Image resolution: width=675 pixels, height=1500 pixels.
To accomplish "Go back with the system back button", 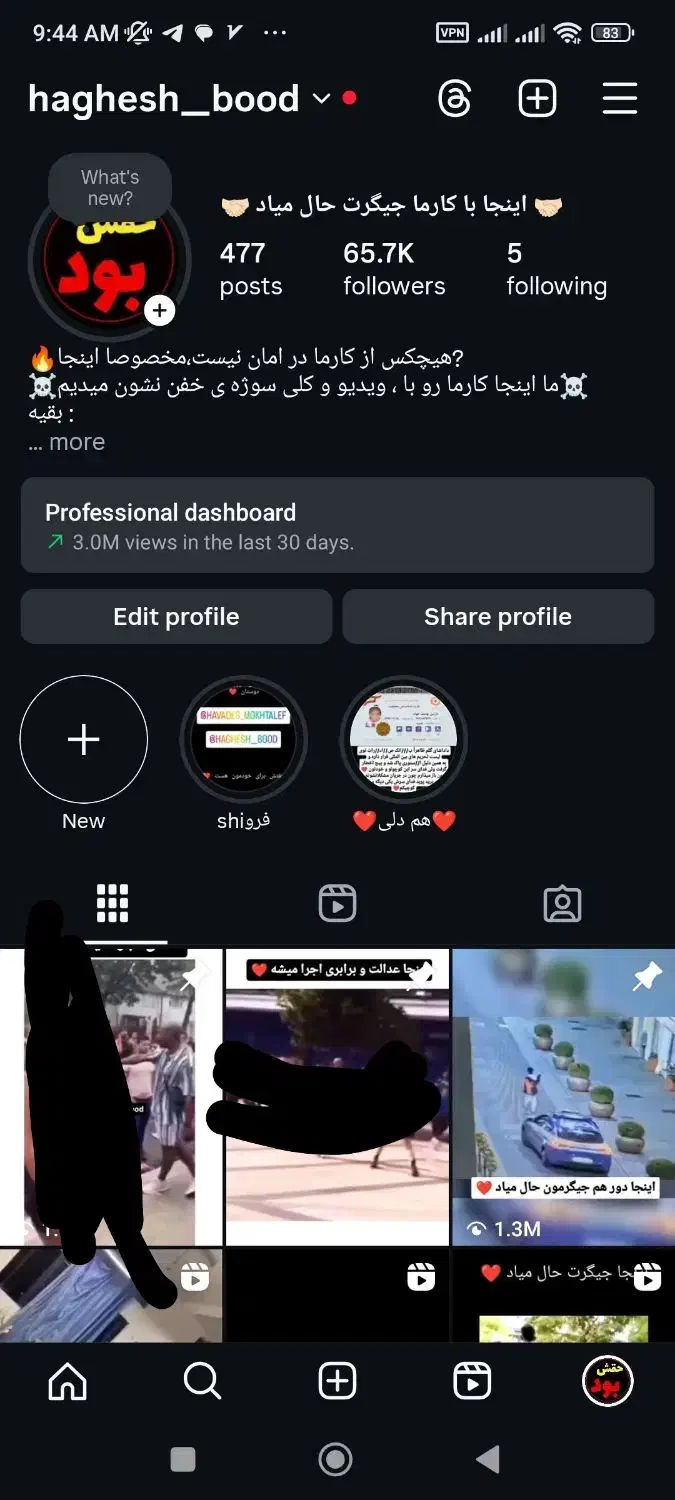I will coord(488,1459).
